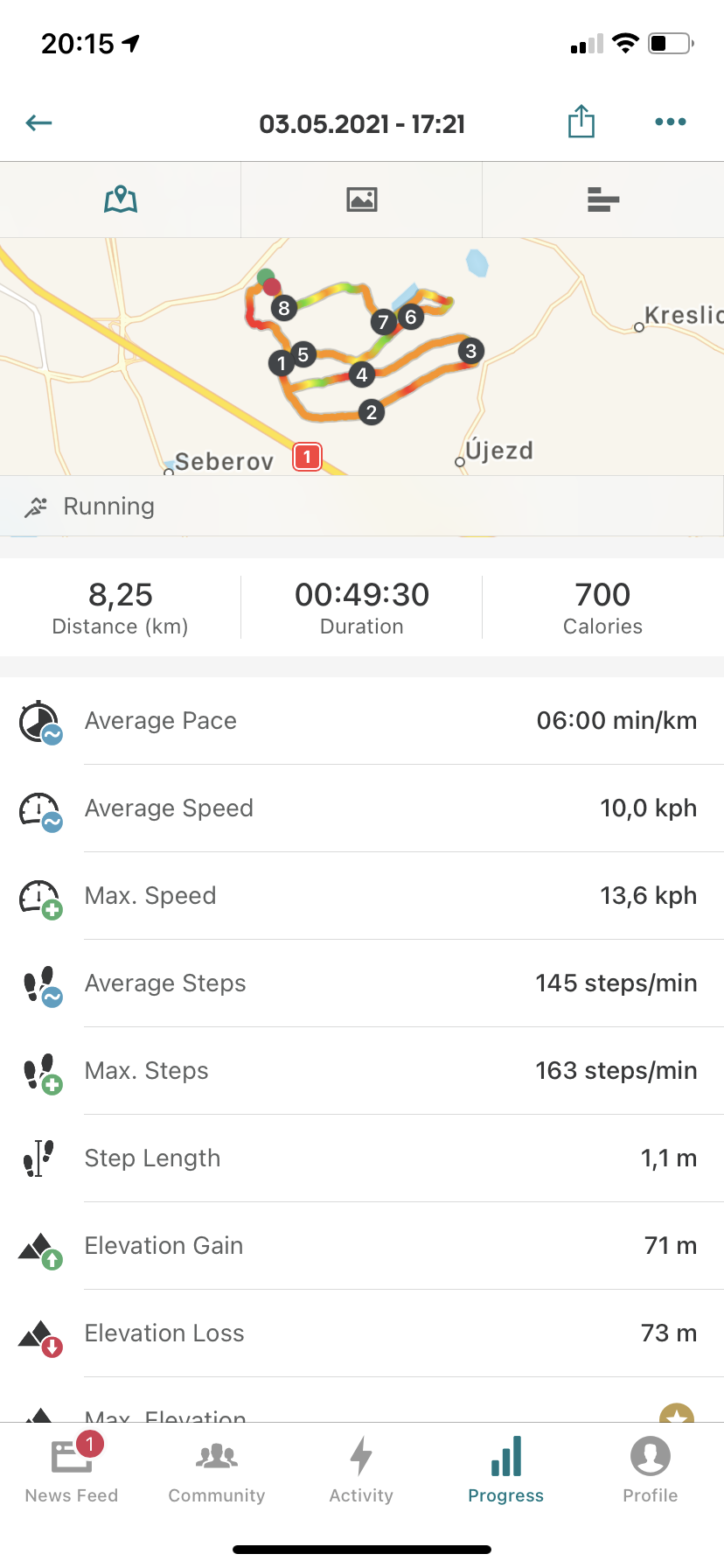Image resolution: width=724 pixels, height=1568 pixels.
Task: Share this running activity
Action: point(581,122)
